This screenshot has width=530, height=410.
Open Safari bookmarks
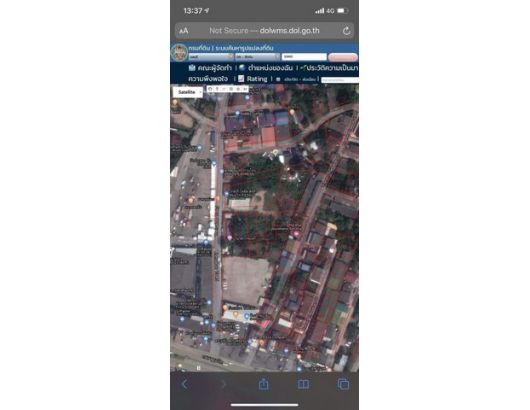[303, 384]
